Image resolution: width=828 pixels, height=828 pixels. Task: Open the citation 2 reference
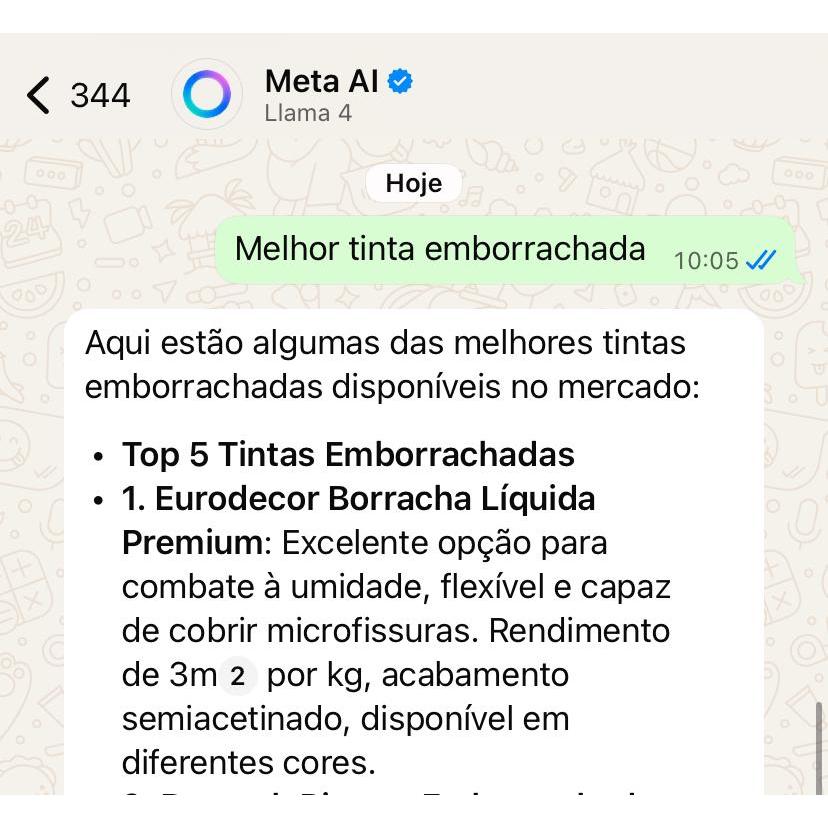point(238,676)
